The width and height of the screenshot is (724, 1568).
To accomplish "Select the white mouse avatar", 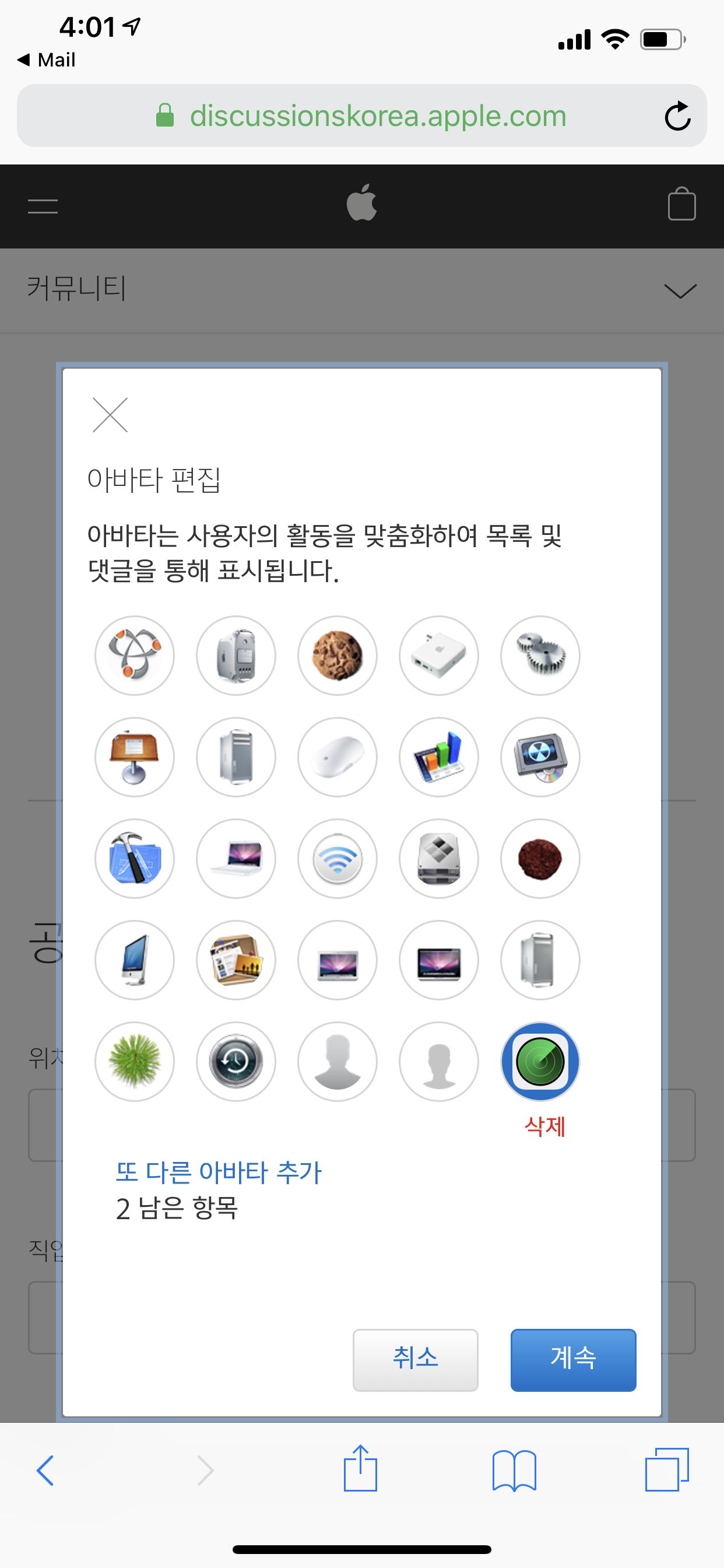I will point(337,757).
